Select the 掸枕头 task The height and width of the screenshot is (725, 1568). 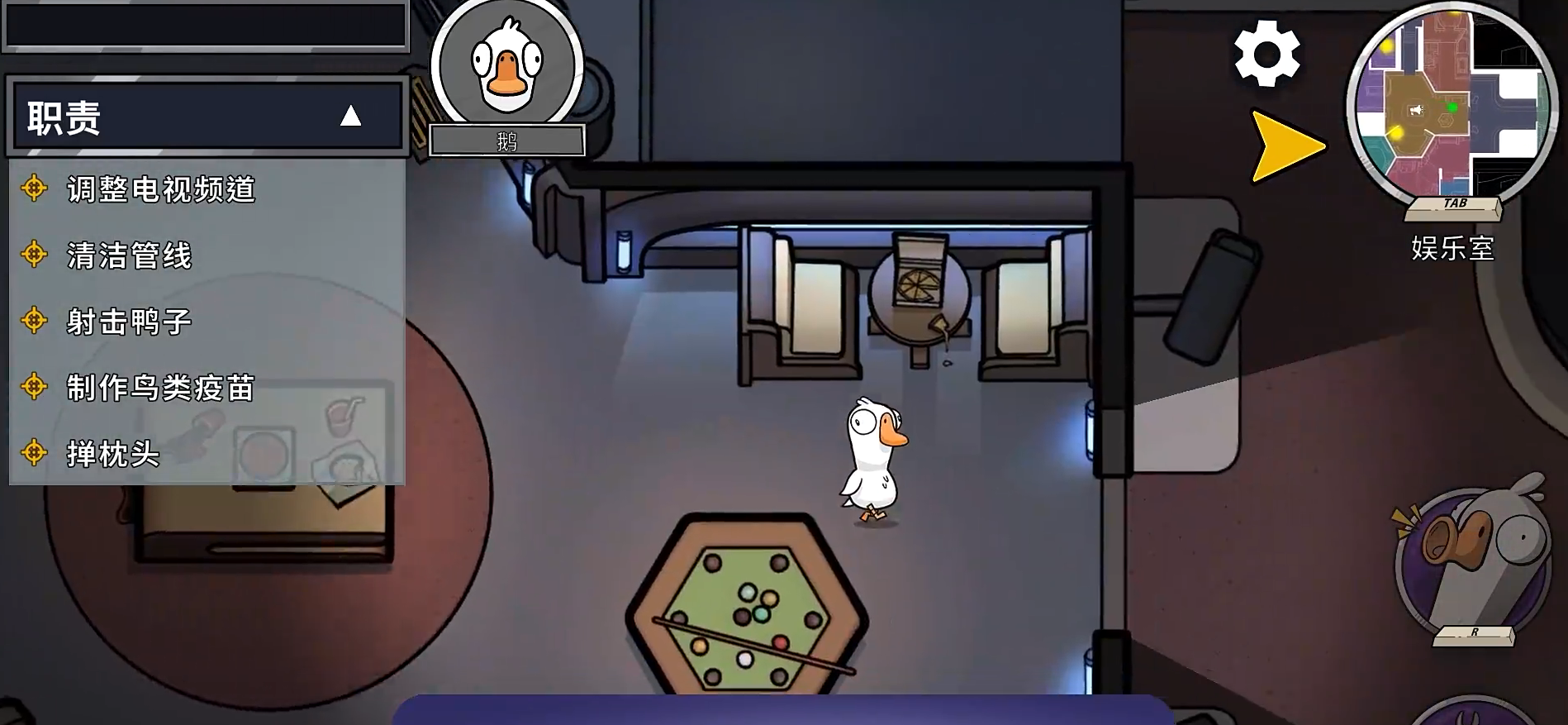pyautogui.click(x=112, y=454)
